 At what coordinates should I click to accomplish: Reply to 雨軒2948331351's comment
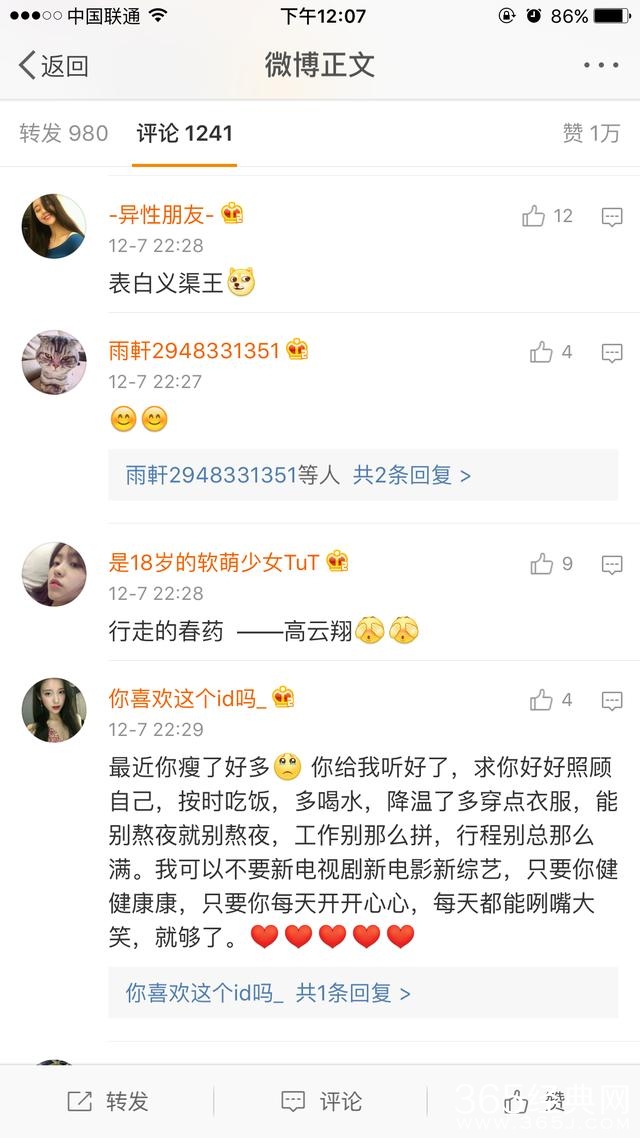(x=612, y=353)
